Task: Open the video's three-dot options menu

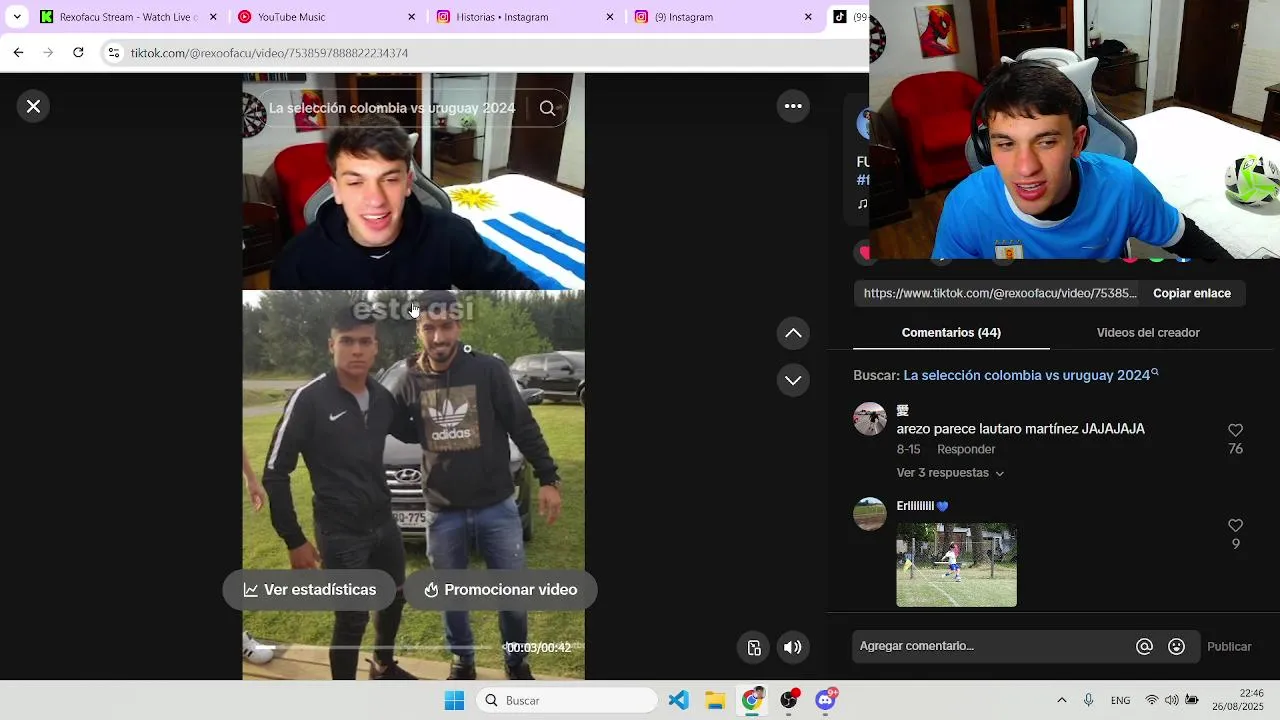Action: coord(793,106)
